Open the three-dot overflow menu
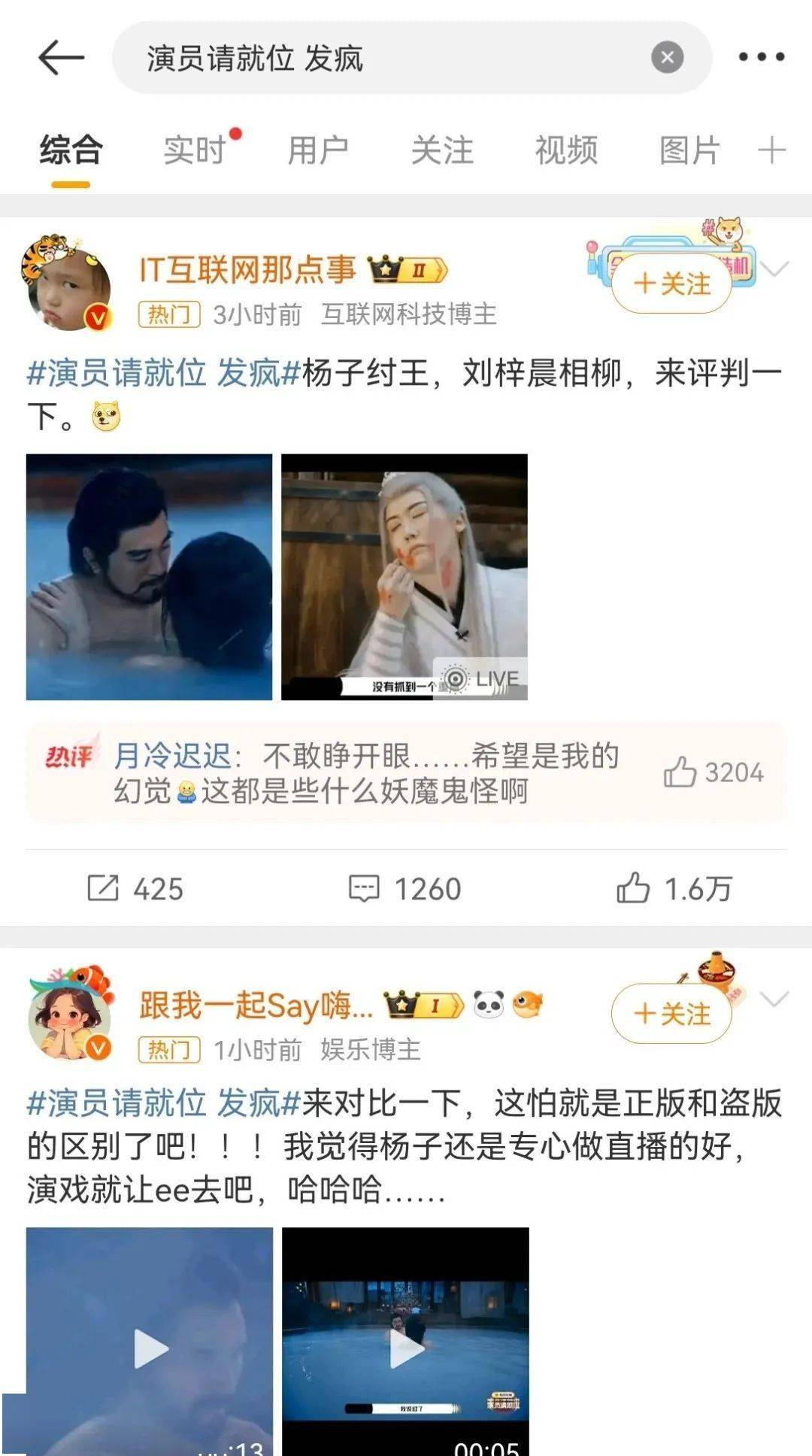Image resolution: width=812 pixels, height=1456 pixels. (761, 57)
